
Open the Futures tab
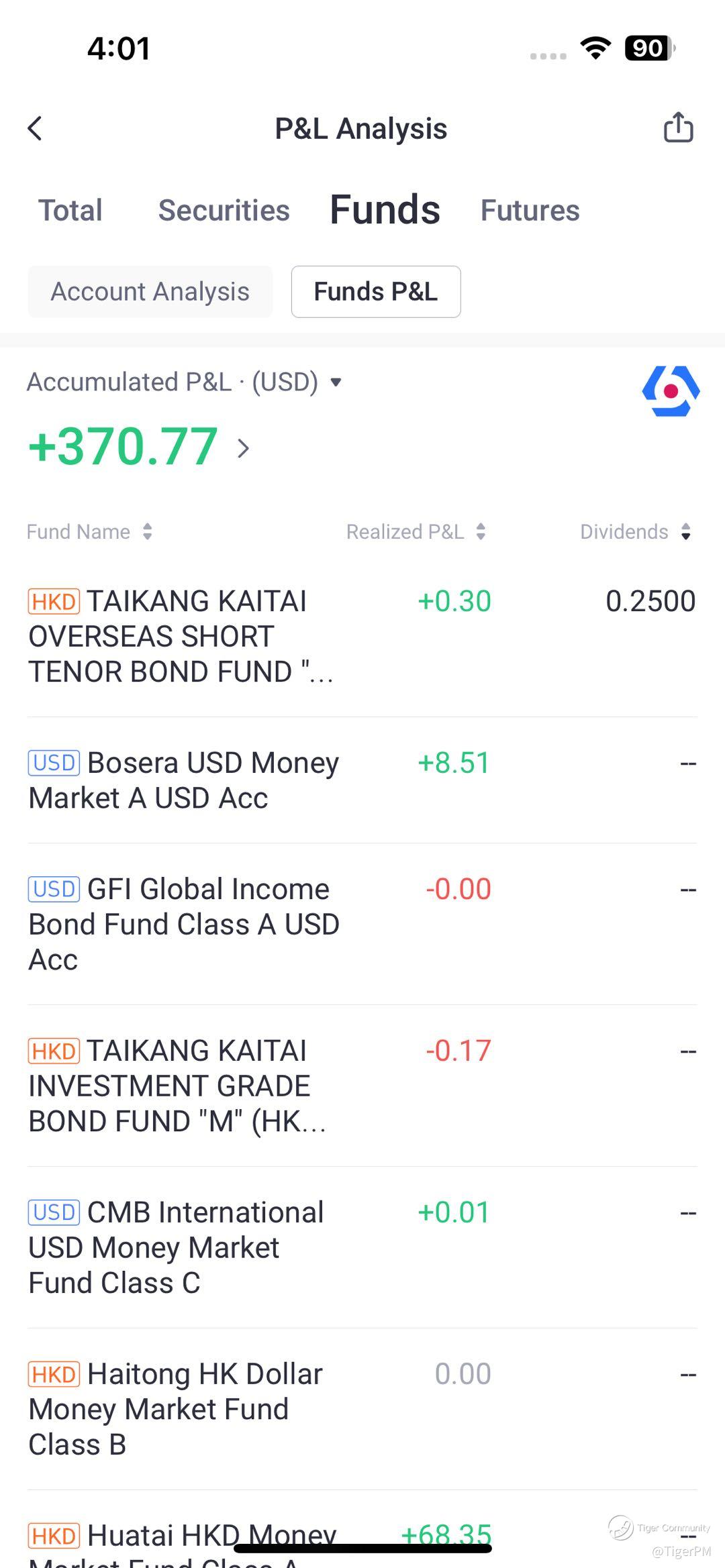point(530,210)
